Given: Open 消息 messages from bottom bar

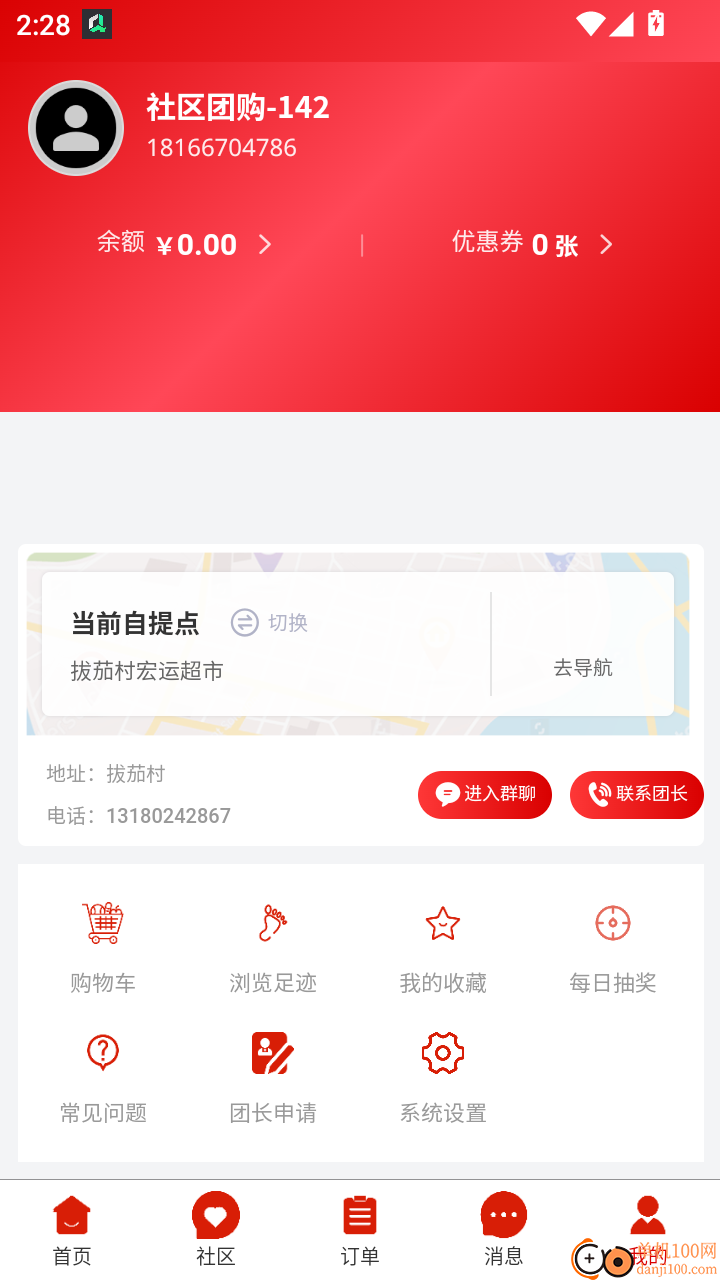Looking at the screenshot, I should [x=503, y=1228].
